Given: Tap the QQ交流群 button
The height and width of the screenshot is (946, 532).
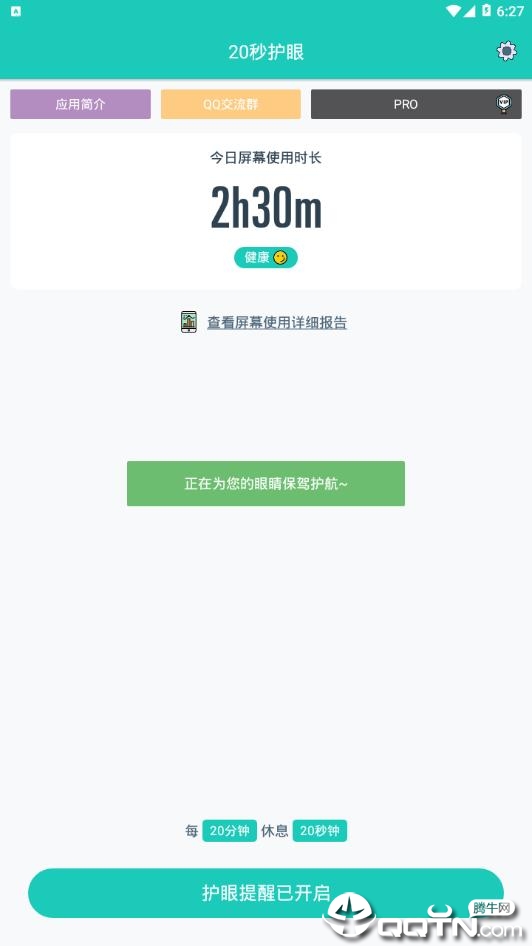Looking at the screenshot, I should [x=230, y=104].
